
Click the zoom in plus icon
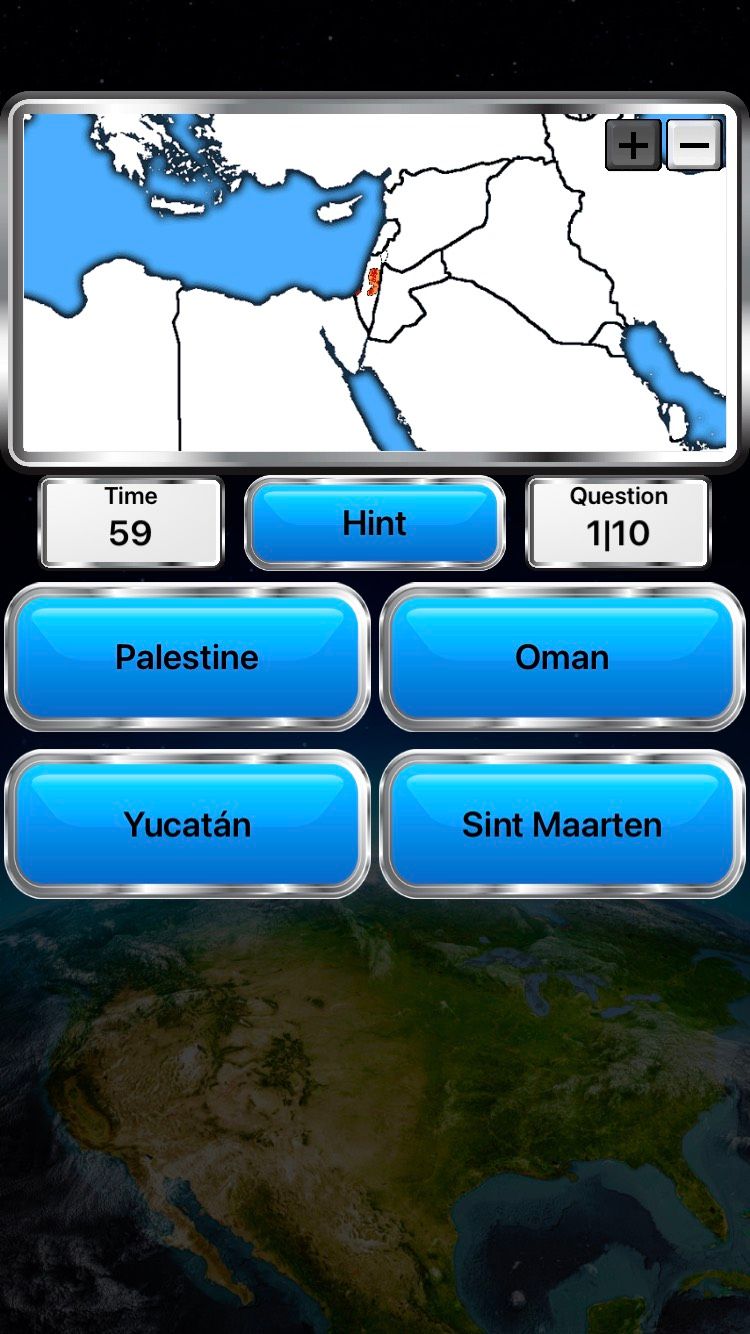[631, 146]
